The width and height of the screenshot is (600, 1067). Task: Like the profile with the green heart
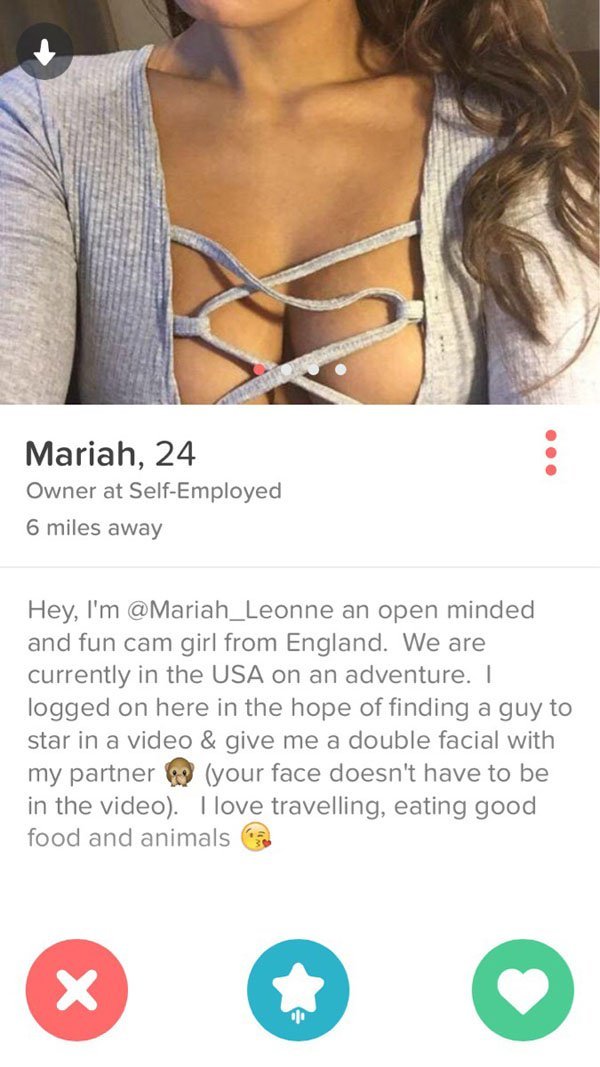[522, 990]
